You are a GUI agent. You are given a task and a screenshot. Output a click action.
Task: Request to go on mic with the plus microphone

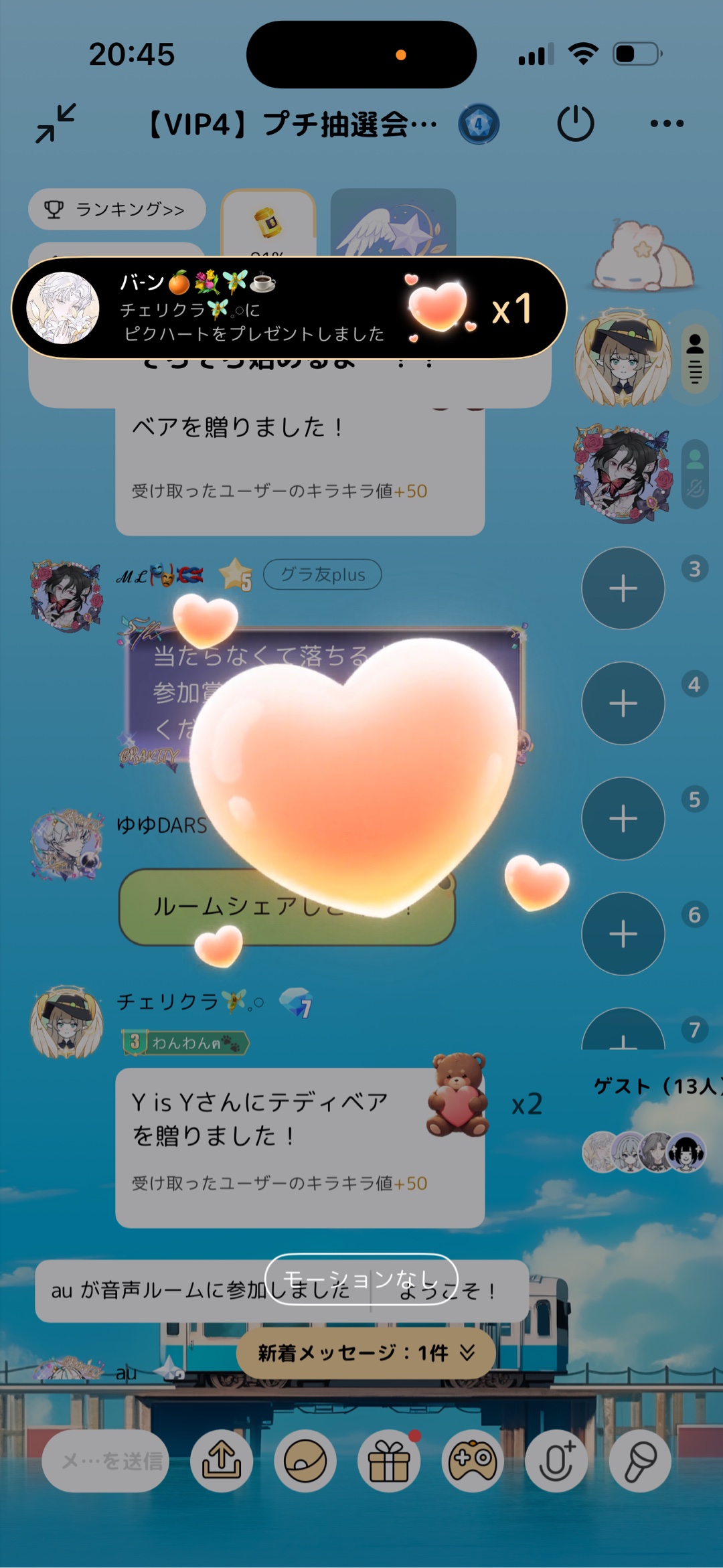[x=556, y=1461]
